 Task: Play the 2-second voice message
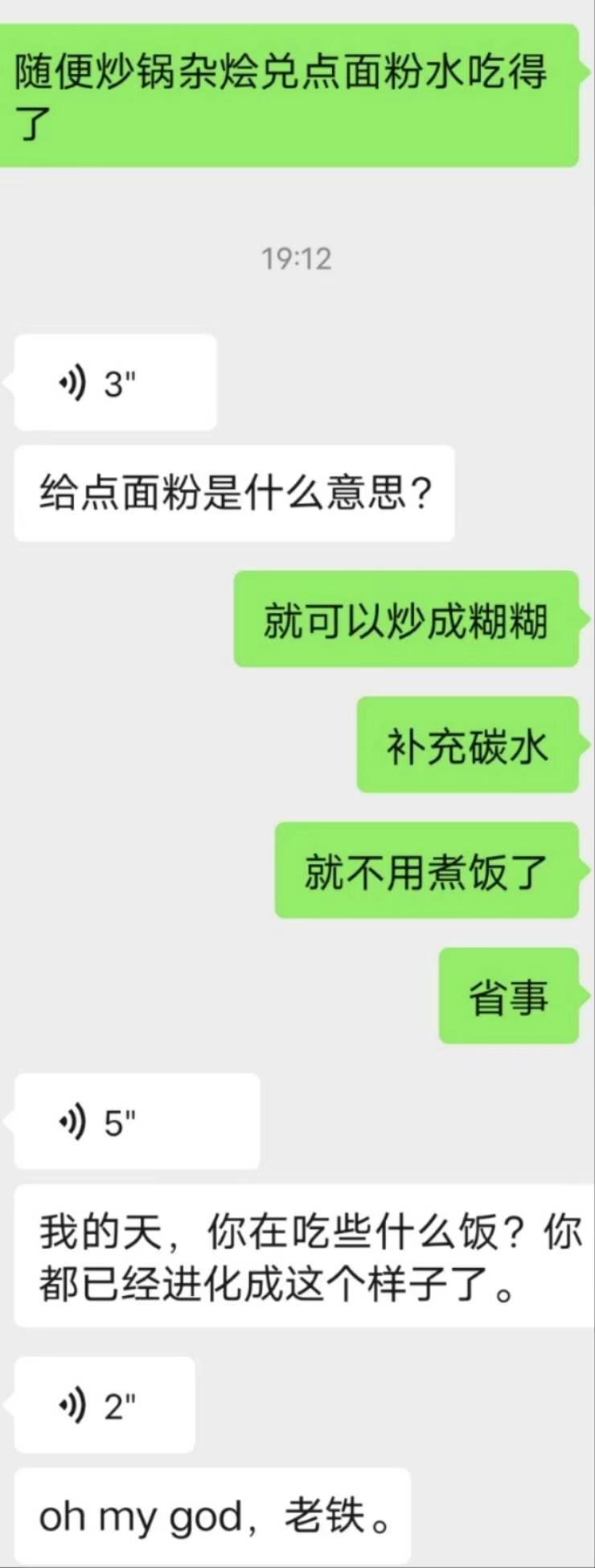tap(105, 1405)
